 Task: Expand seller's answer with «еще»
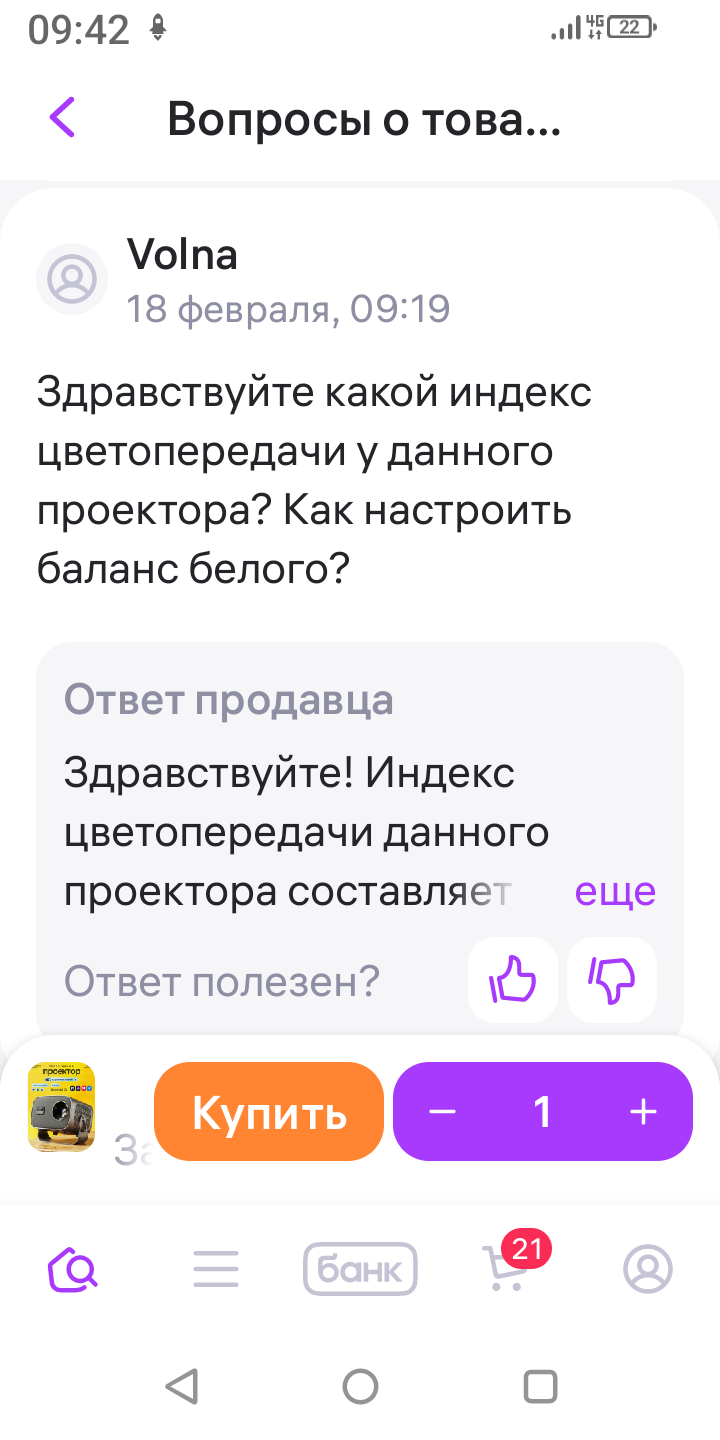pyautogui.click(x=615, y=891)
